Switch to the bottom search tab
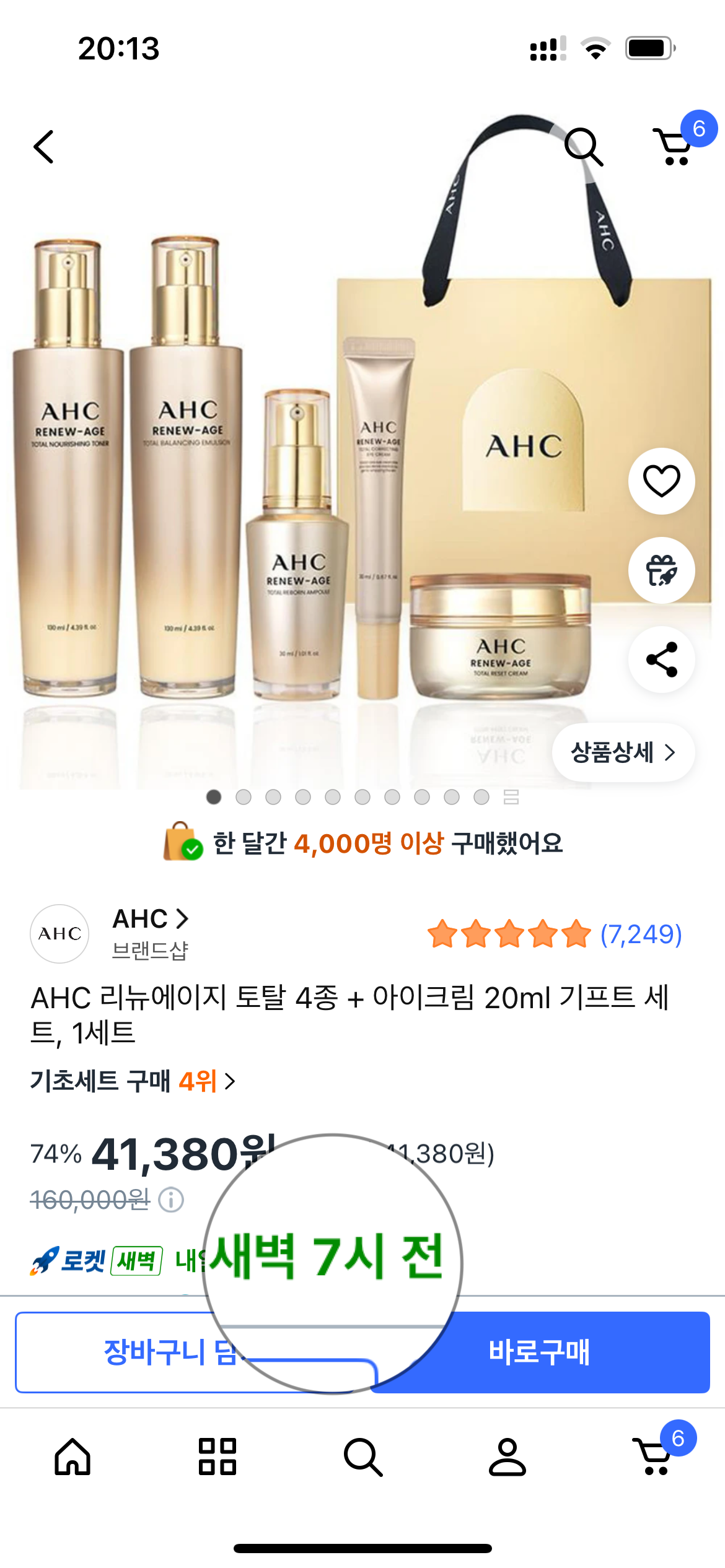Viewport: 725px width, 1568px height. coord(362,1457)
